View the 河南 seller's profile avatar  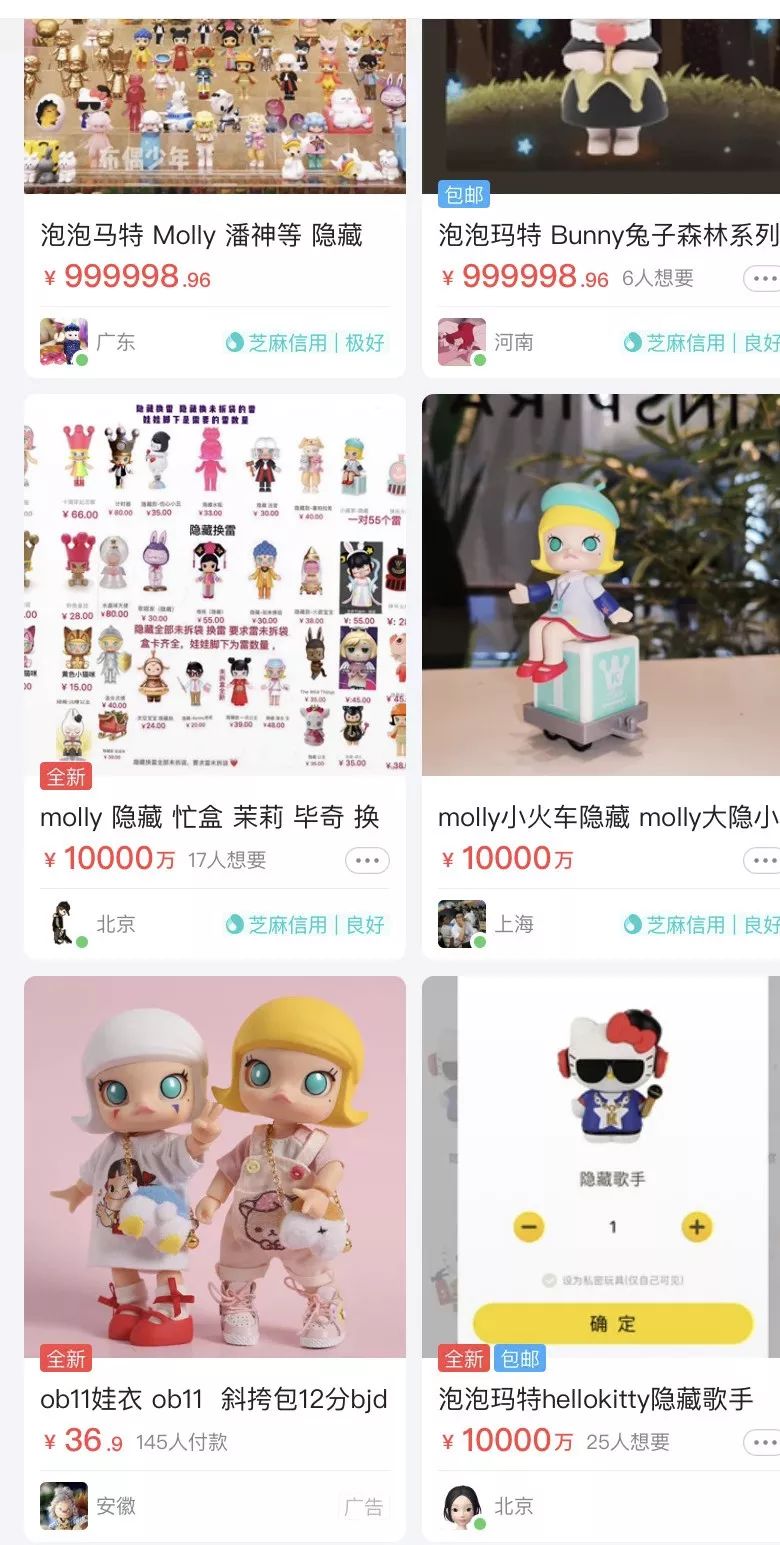[461, 342]
